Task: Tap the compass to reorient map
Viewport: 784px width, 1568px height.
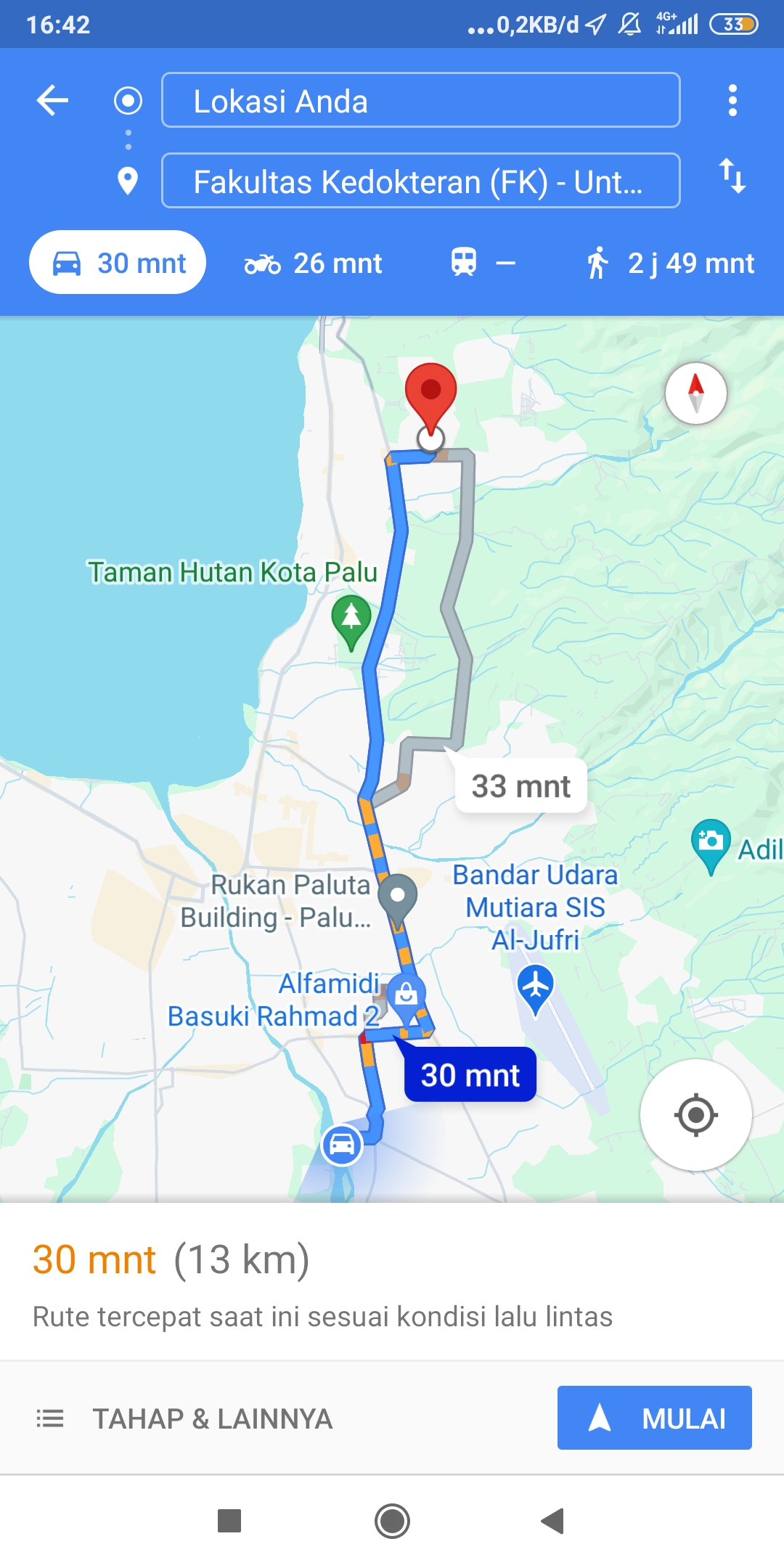Action: coord(696,393)
